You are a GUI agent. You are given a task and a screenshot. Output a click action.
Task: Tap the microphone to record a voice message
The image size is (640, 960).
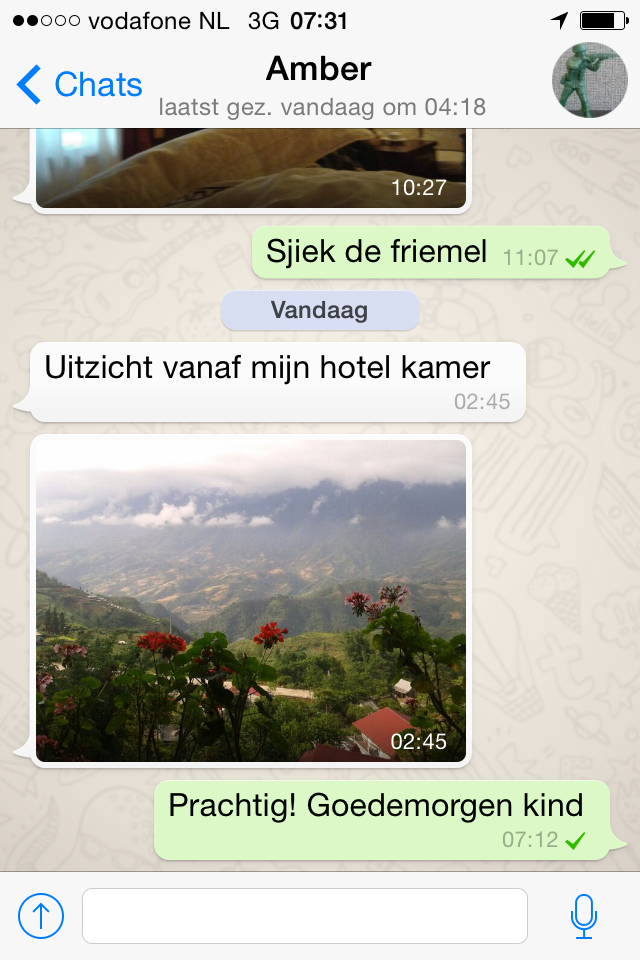(x=584, y=915)
